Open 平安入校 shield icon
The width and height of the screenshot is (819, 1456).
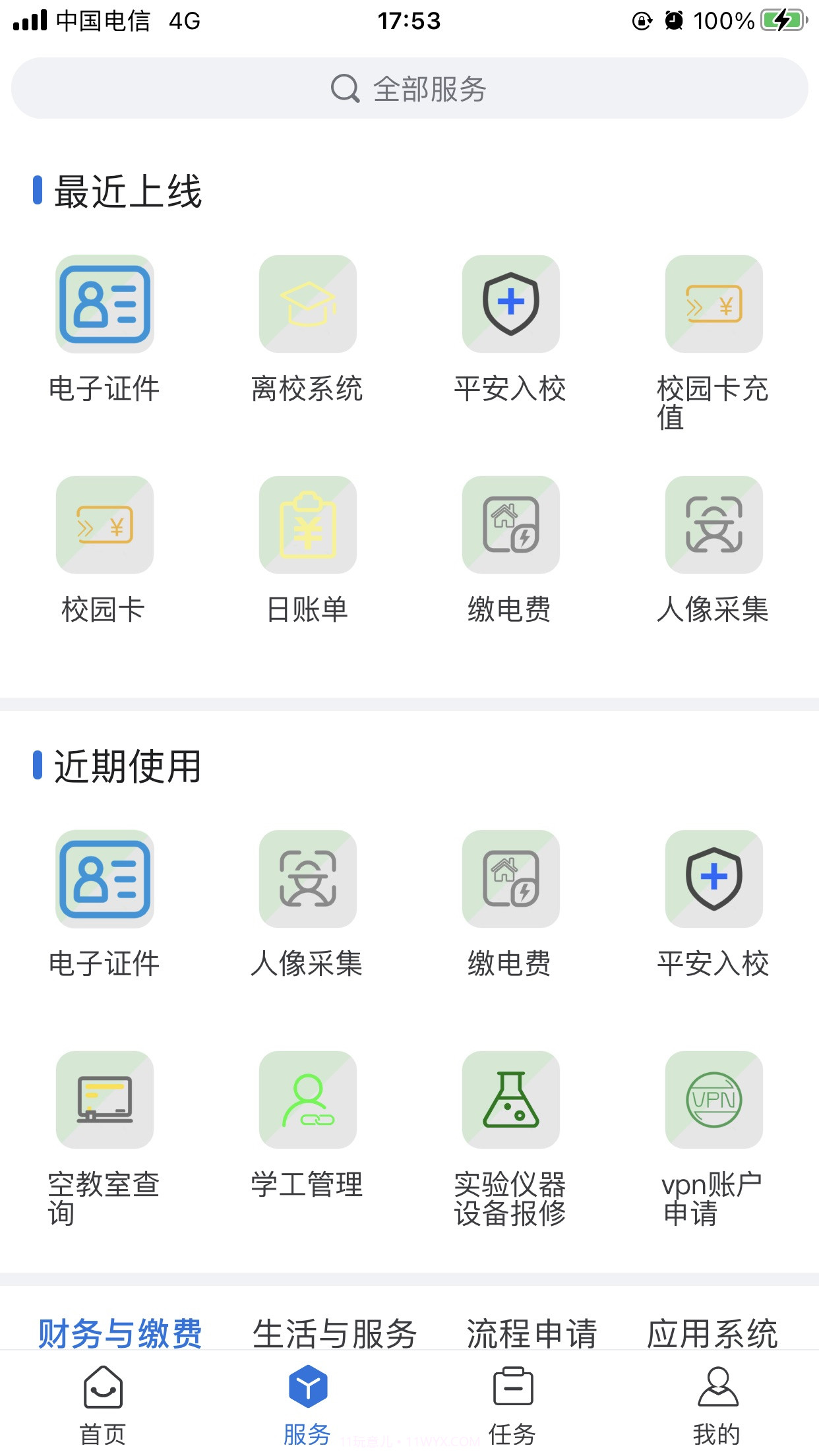[x=510, y=305]
